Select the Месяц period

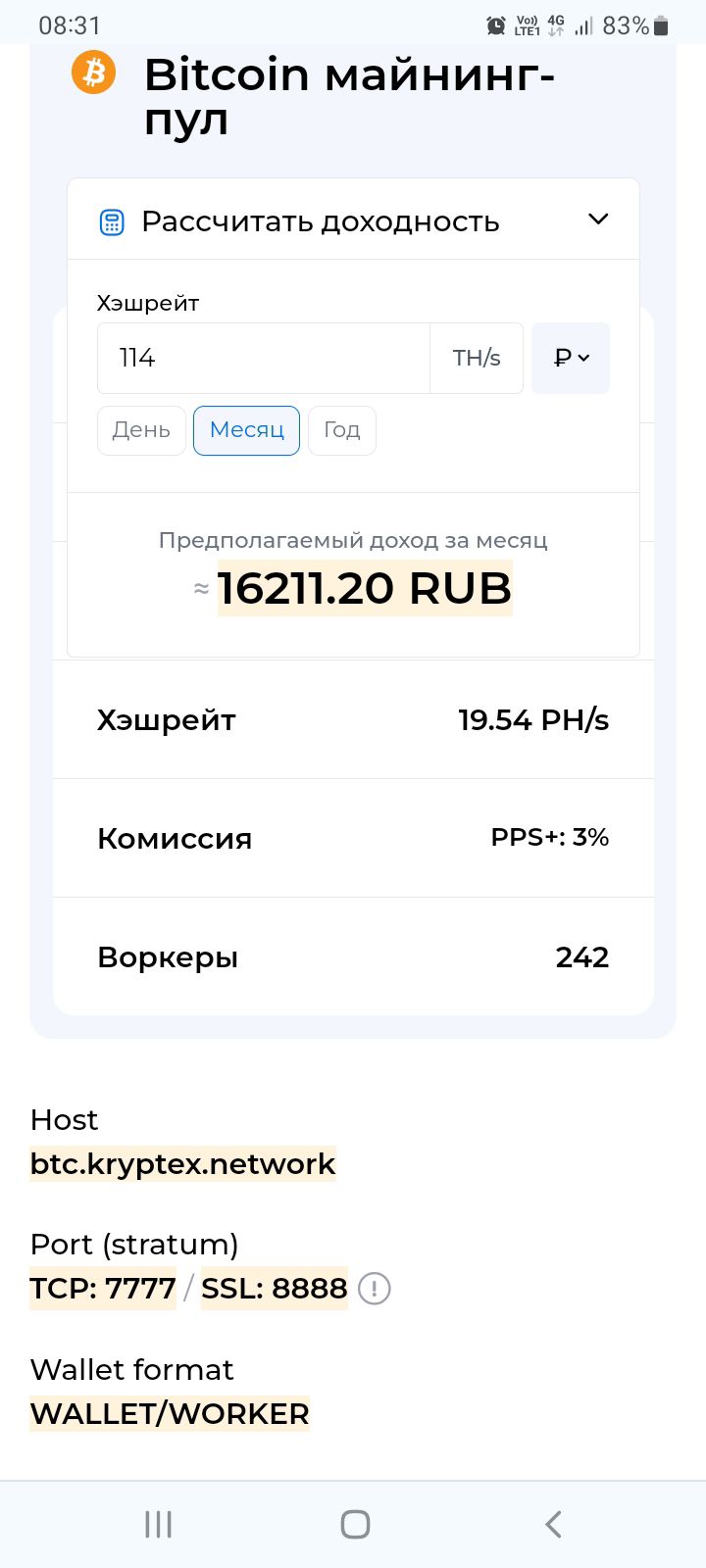(x=246, y=430)
